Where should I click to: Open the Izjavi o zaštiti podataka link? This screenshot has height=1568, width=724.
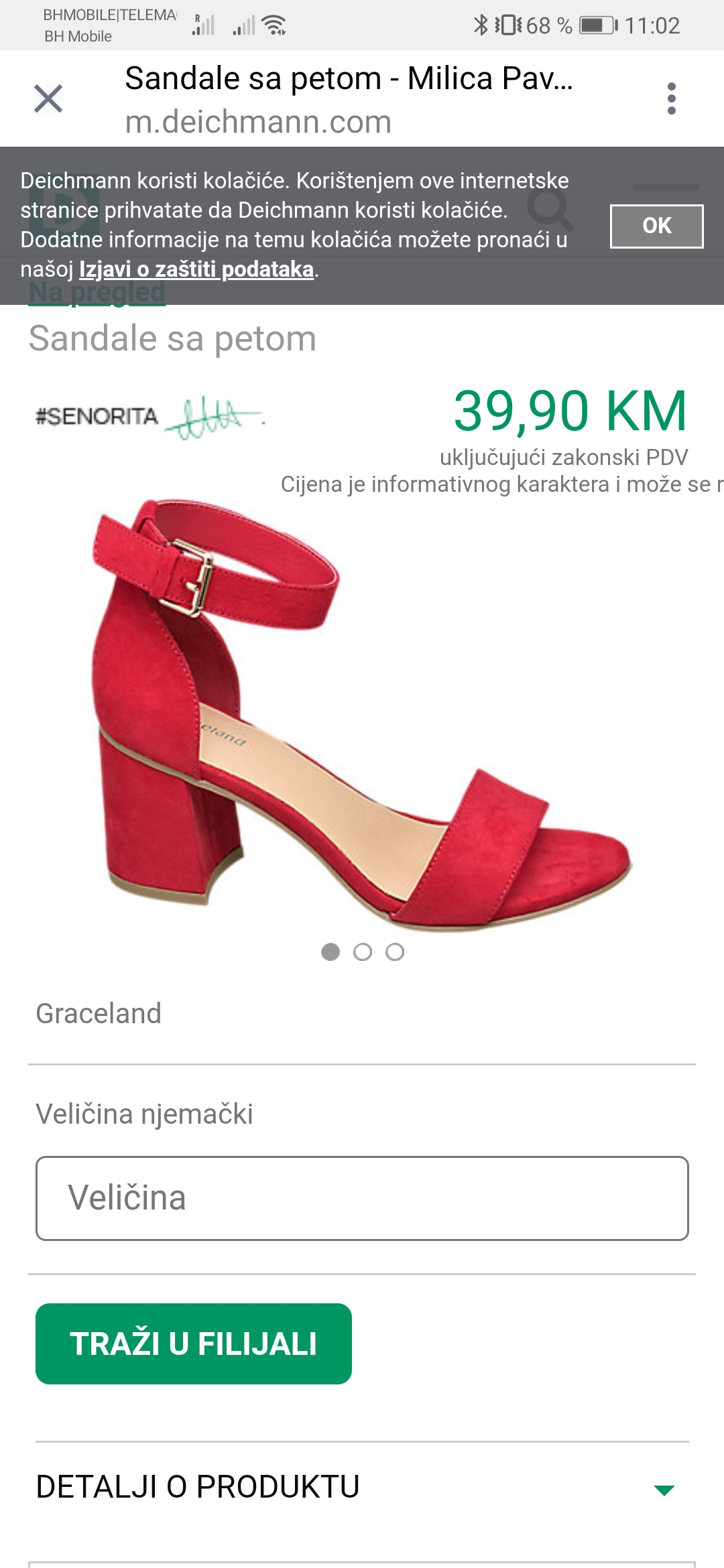pyautogui.click(x=196, y=269)
